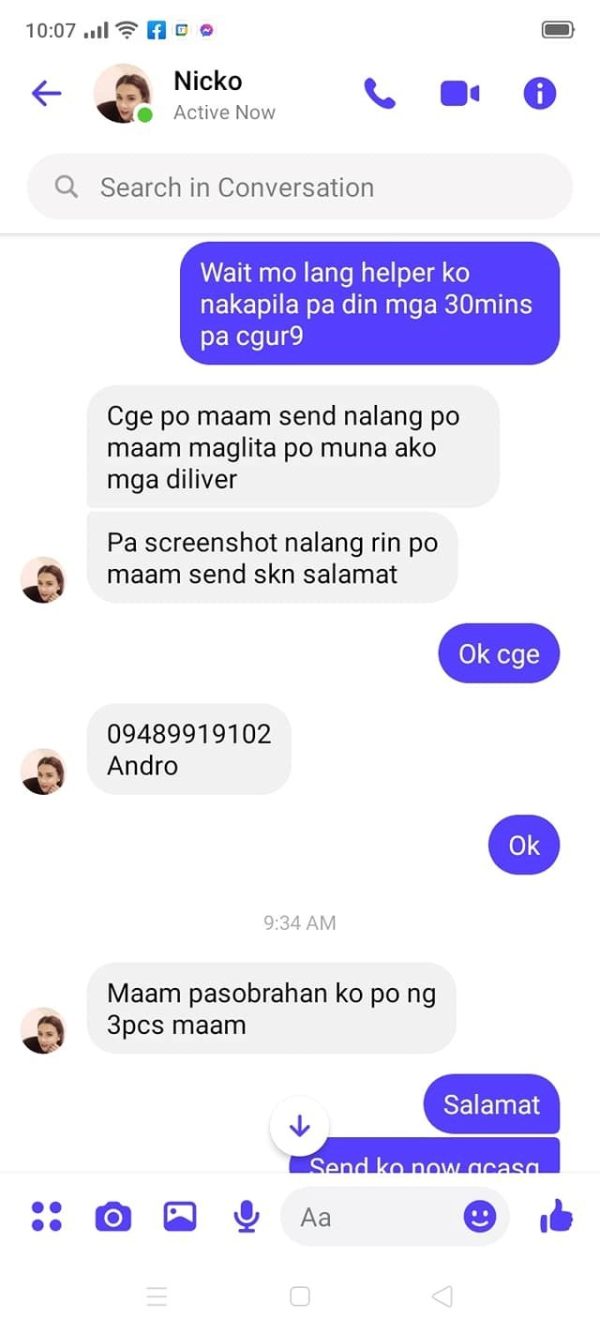Tap the system home button
This screenshot has width=600, height=1333.
(300, 1297)
